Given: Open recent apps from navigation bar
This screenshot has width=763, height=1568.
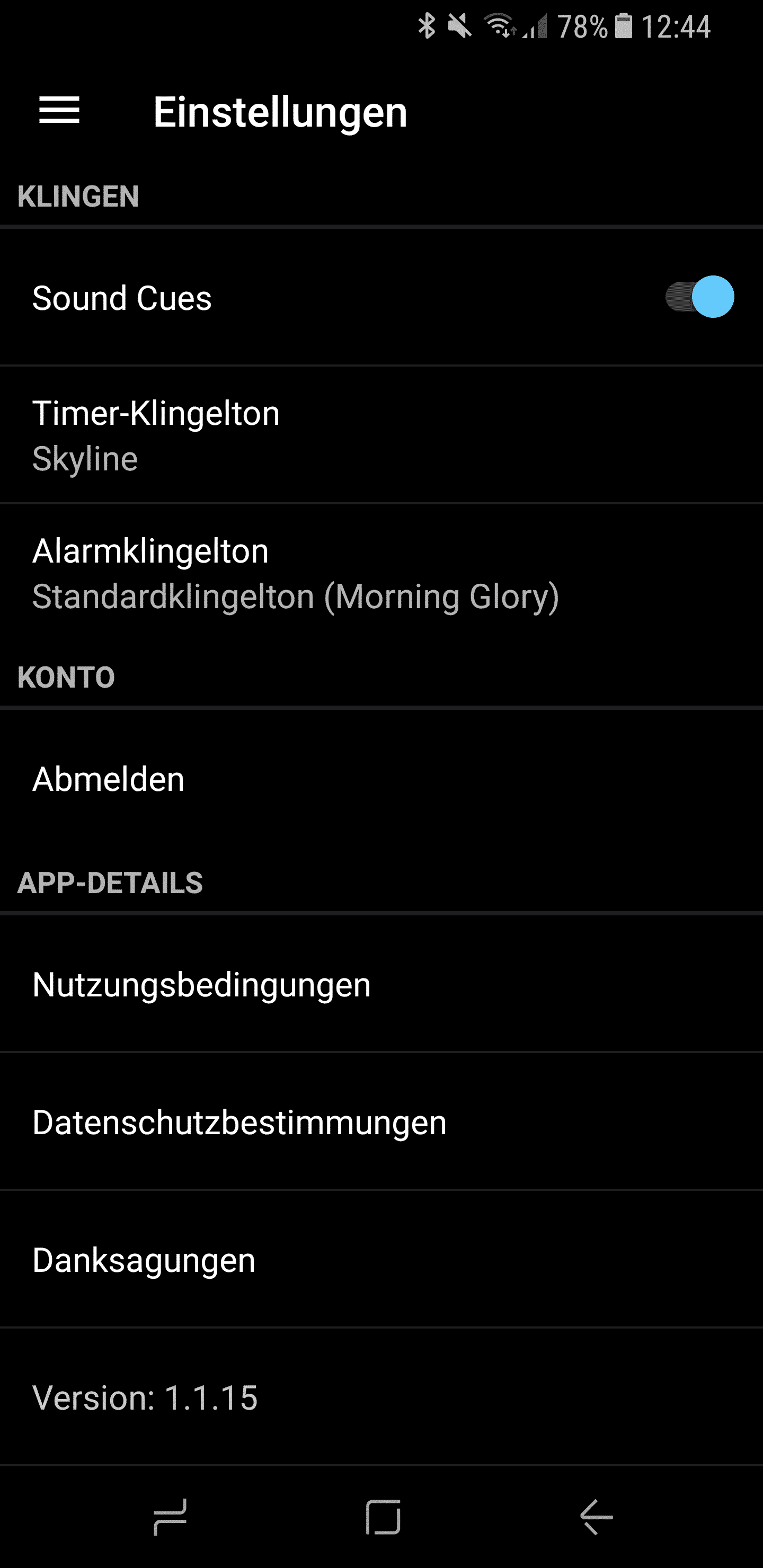Looking at the screenshot, I should pos(170,1517).
